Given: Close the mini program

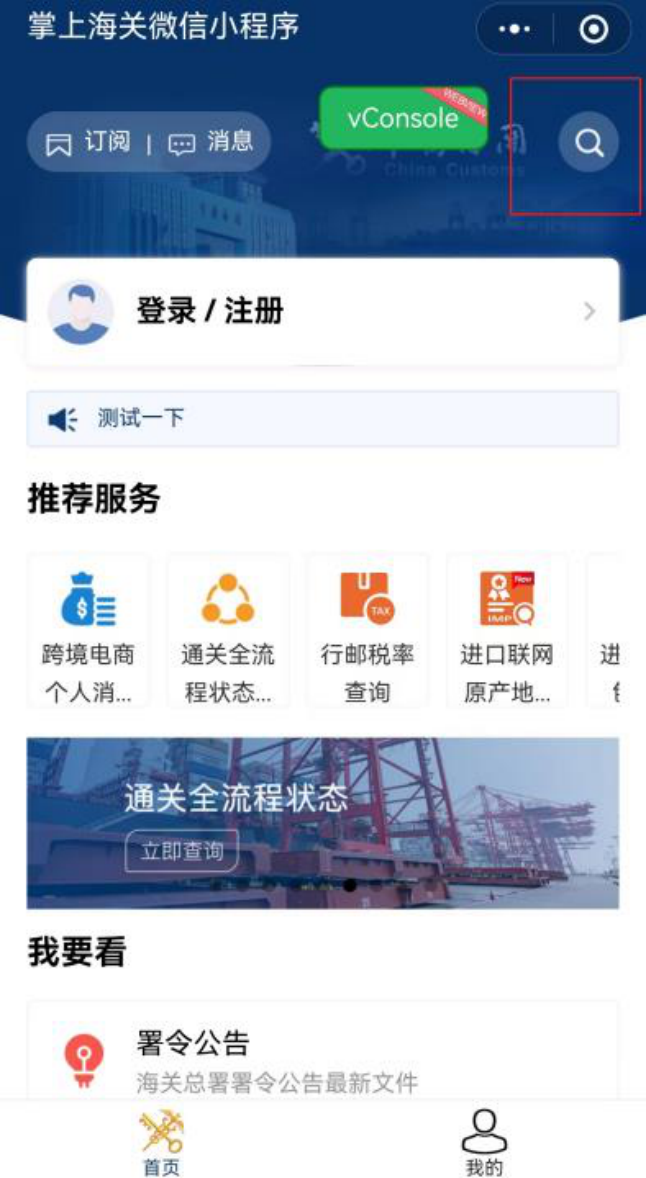Looking at the screenshot, I should click(x=594, y=30).
